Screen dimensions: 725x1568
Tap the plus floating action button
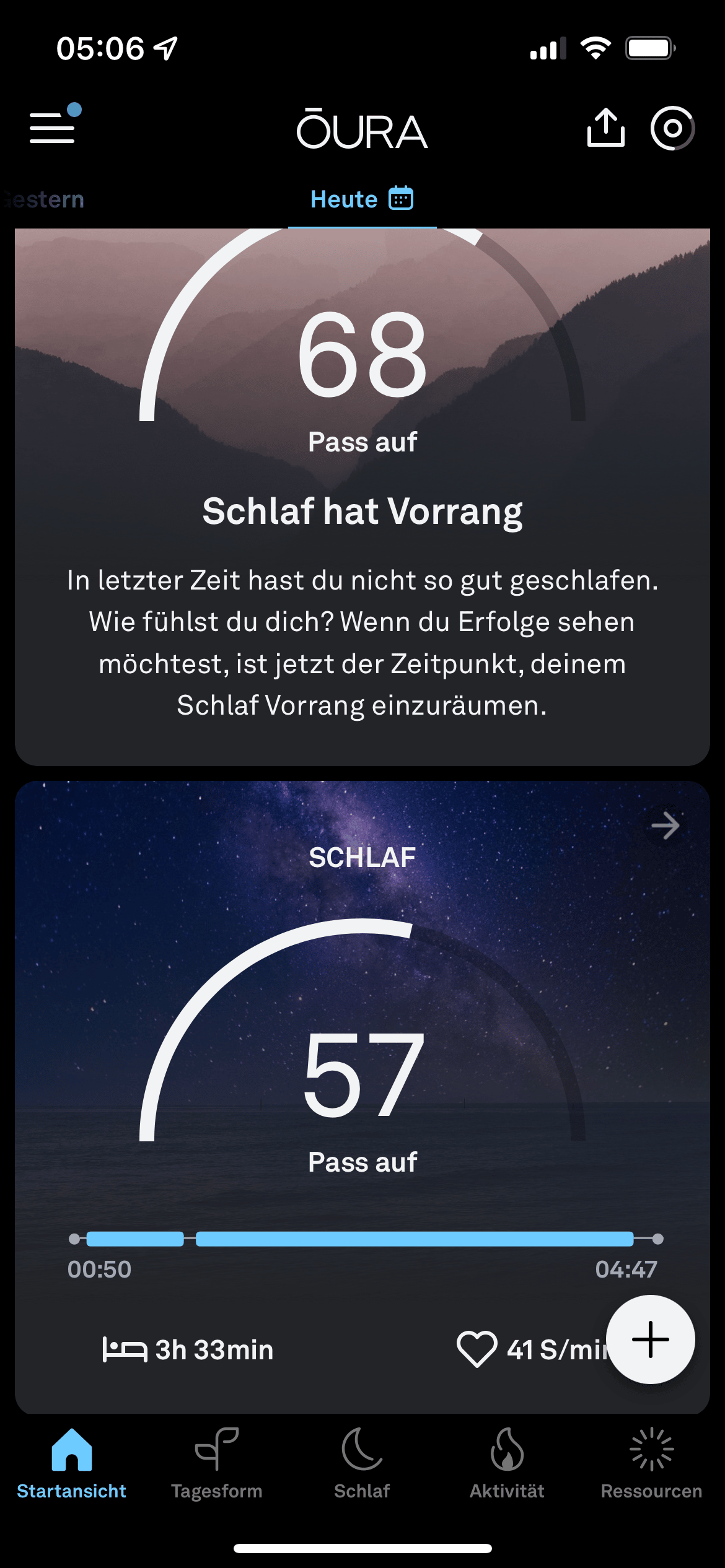click(x=650, y=1339)
